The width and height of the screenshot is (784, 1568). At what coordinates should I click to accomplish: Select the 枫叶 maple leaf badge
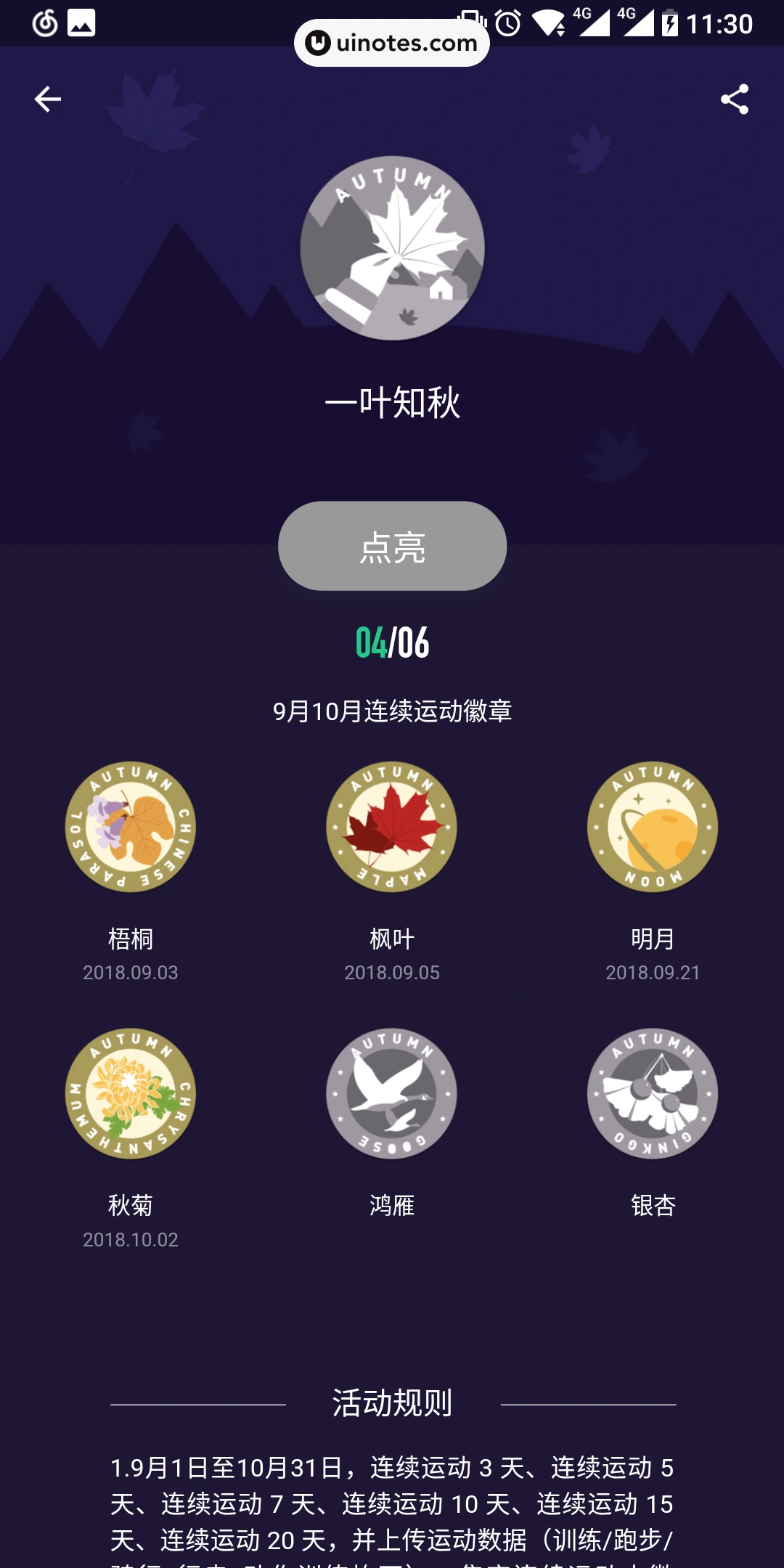pyautogui.click(x=391, y=828)
